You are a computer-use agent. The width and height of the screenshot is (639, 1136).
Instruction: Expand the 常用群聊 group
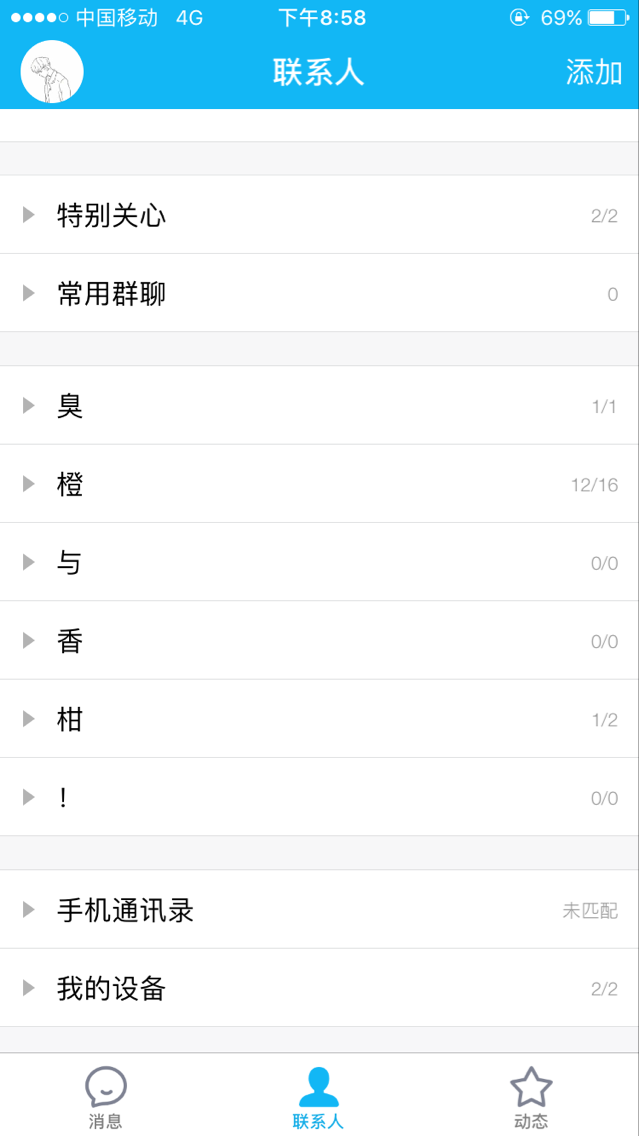pyautogui.click(x=320, y=293)
